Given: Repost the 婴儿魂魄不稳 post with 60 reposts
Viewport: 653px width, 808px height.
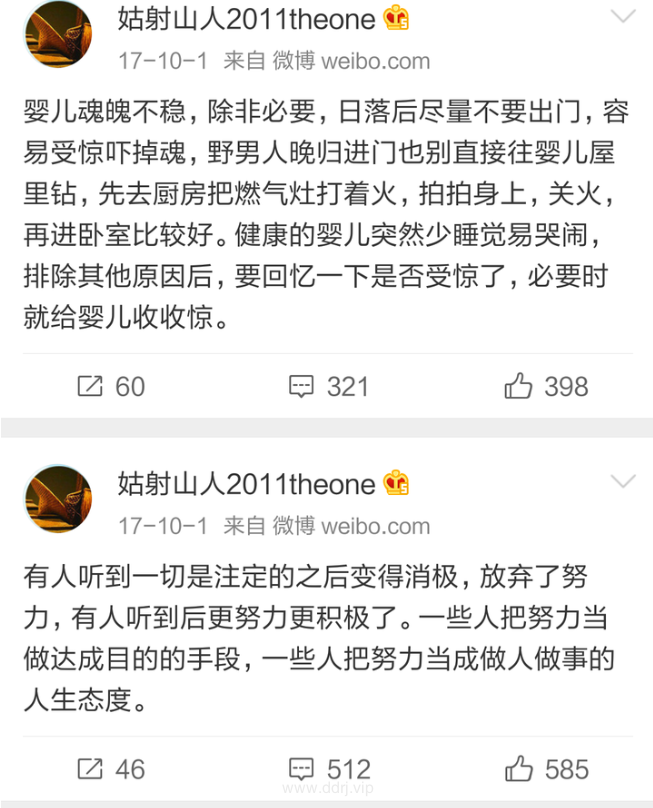Looking at the screenshot, I should (110, 387).
